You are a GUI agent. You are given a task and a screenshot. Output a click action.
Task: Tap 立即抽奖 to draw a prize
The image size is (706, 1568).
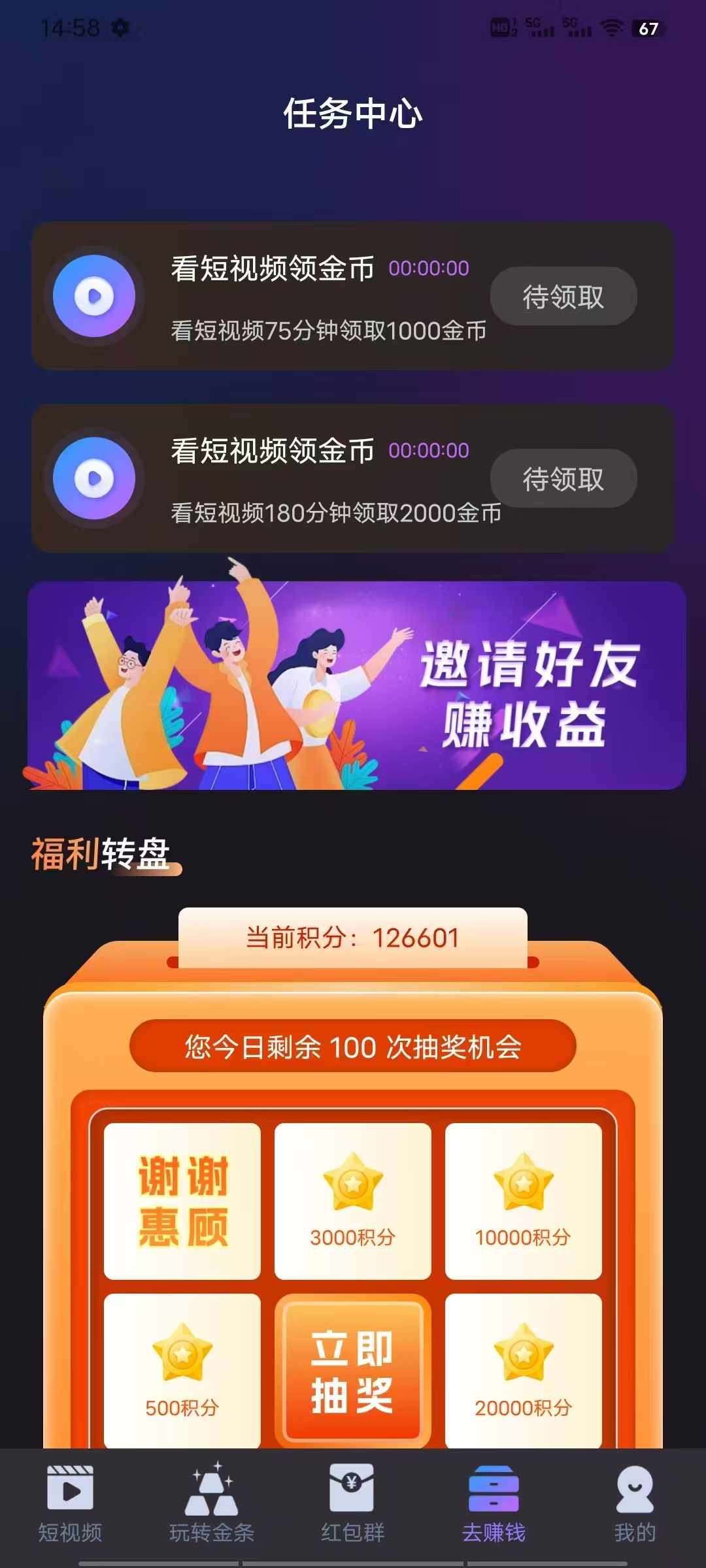coord(352,1371)
